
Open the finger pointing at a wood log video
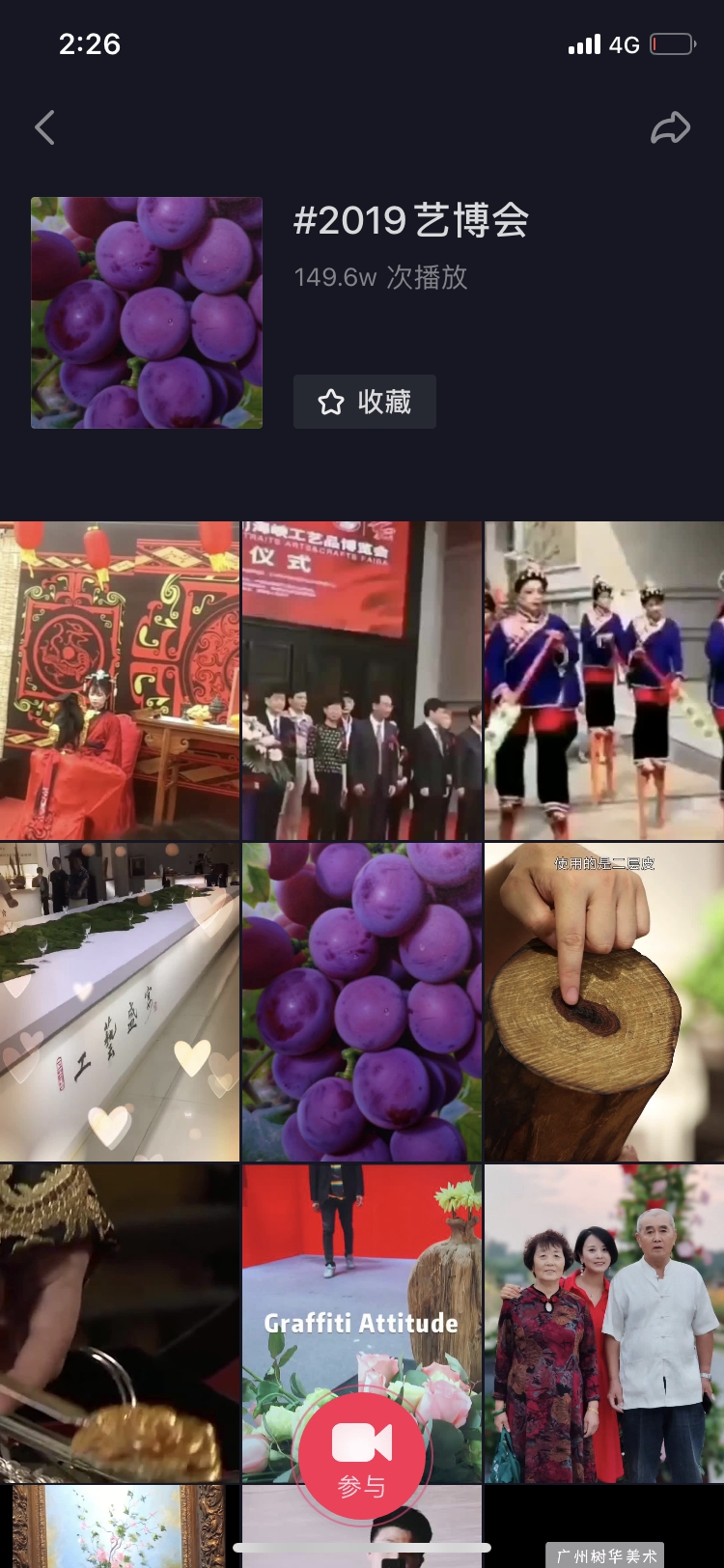604,1001
